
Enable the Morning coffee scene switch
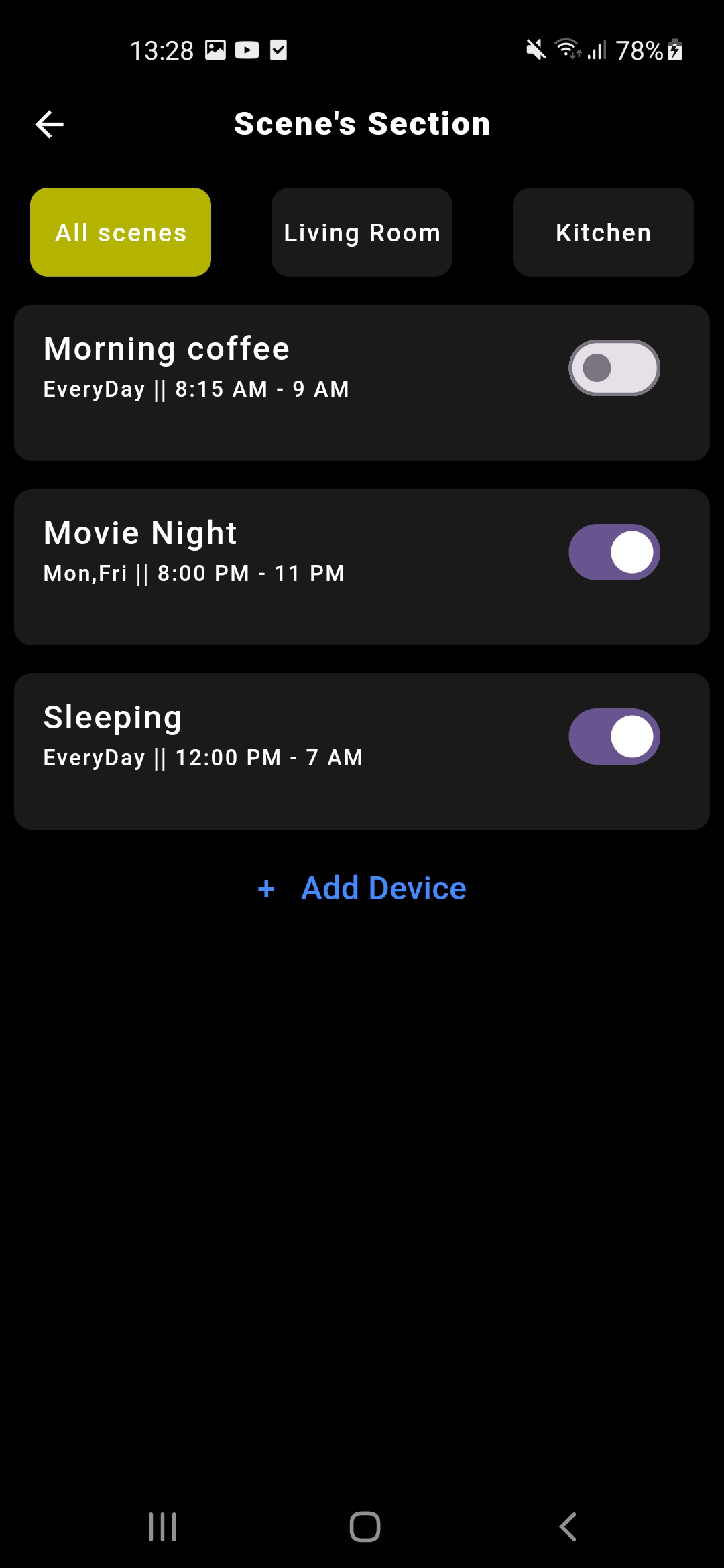click(614, 368)
